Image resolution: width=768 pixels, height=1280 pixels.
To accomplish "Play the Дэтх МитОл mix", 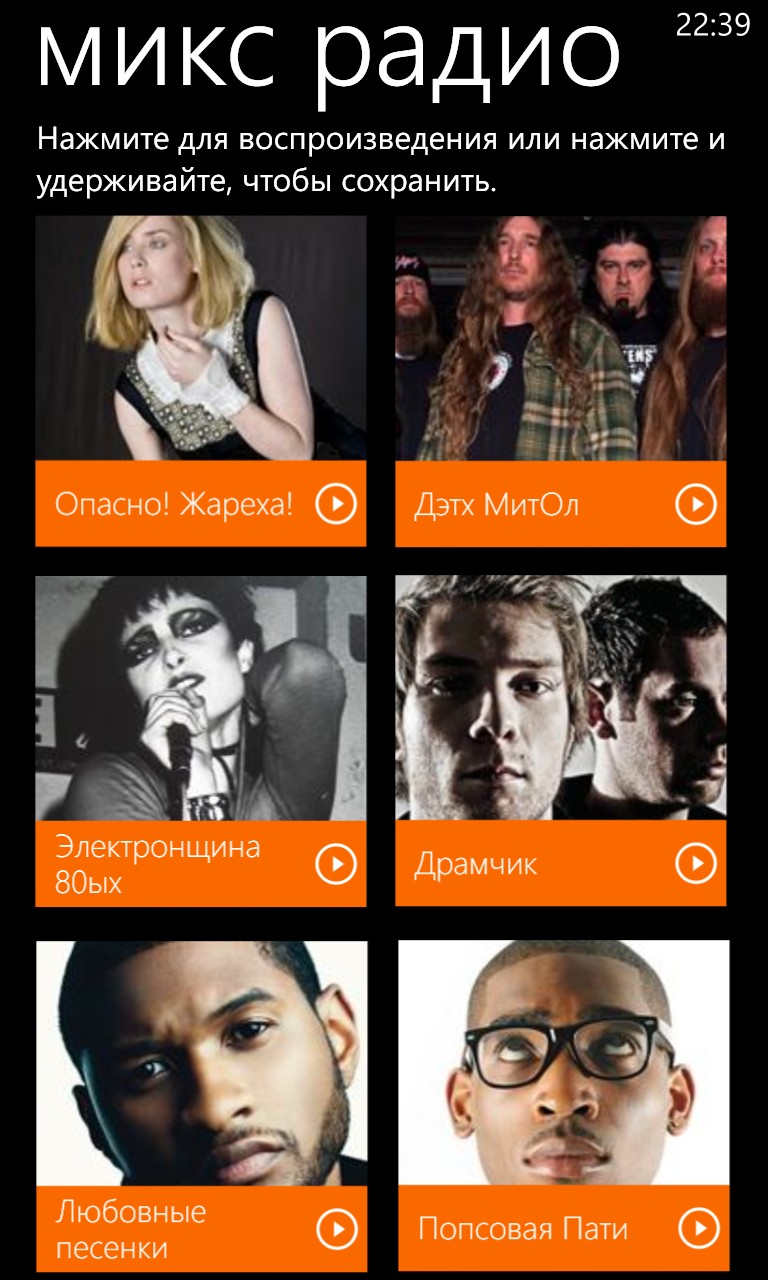I will [x=696, y=504].
